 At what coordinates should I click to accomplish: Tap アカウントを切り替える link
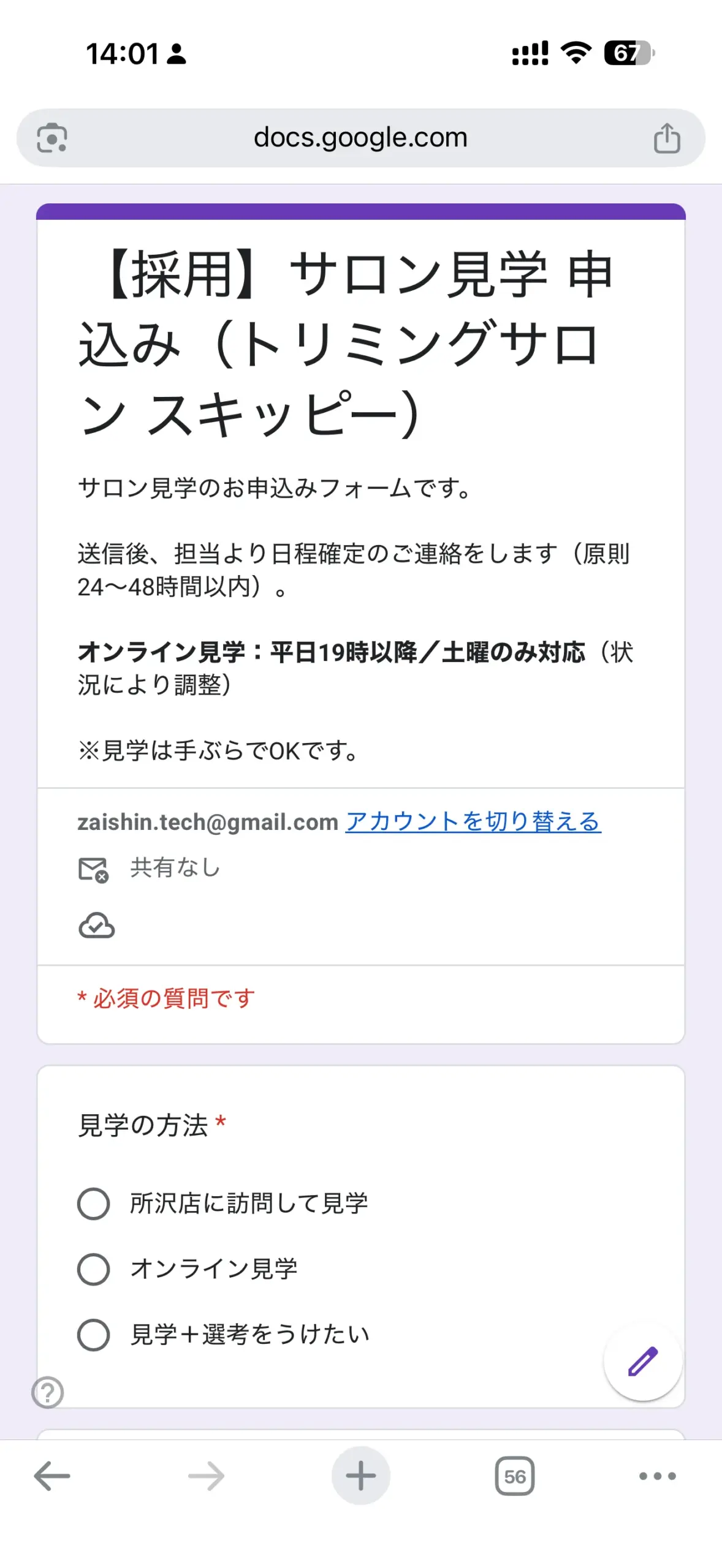click(x=473, y=821)
